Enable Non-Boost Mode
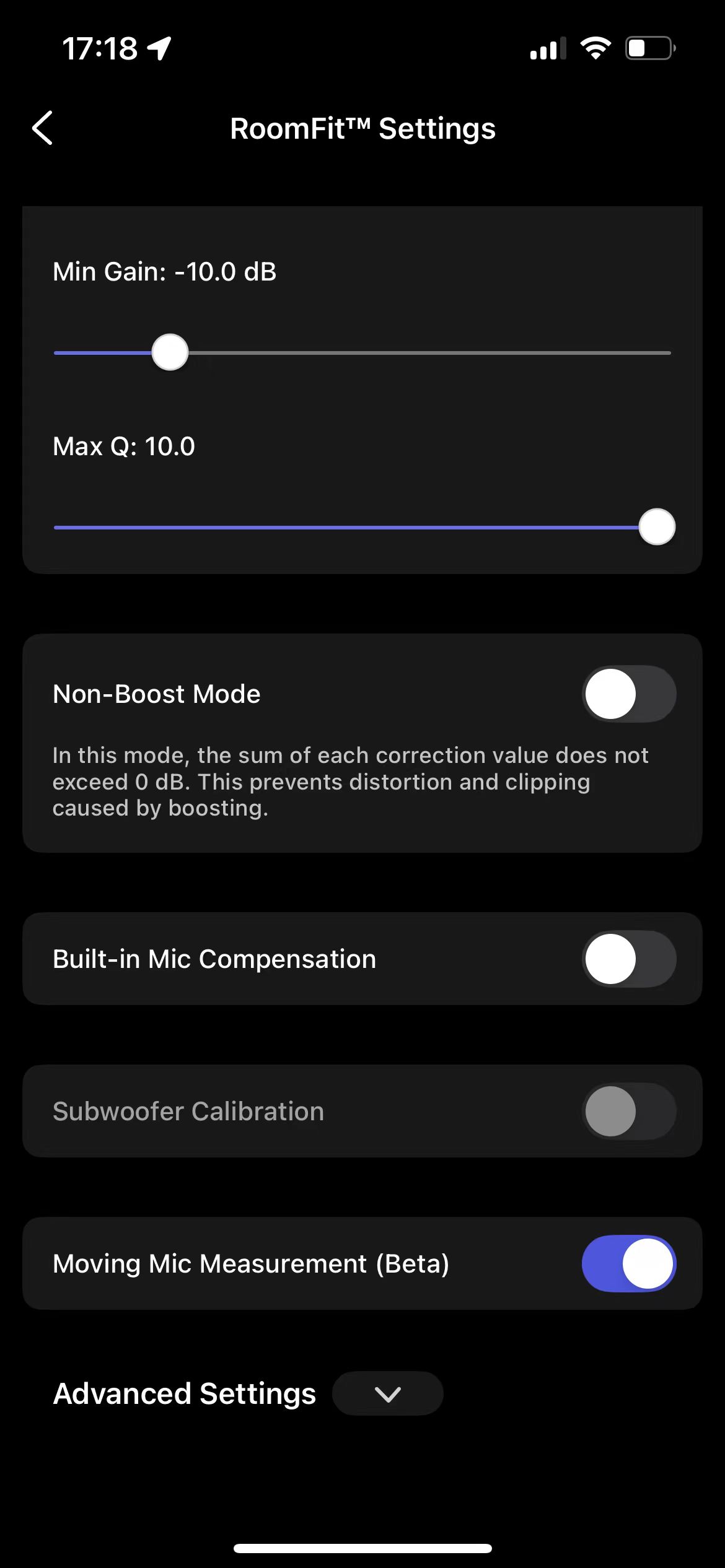The width and height of the screenshot is (725, 1568). click(629, 694)
